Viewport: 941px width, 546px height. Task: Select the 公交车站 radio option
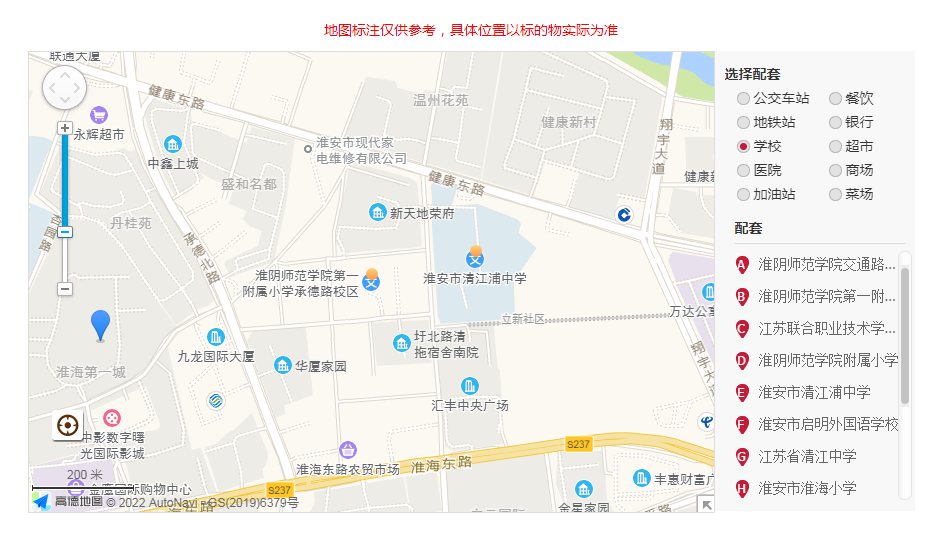click(743, 98)
